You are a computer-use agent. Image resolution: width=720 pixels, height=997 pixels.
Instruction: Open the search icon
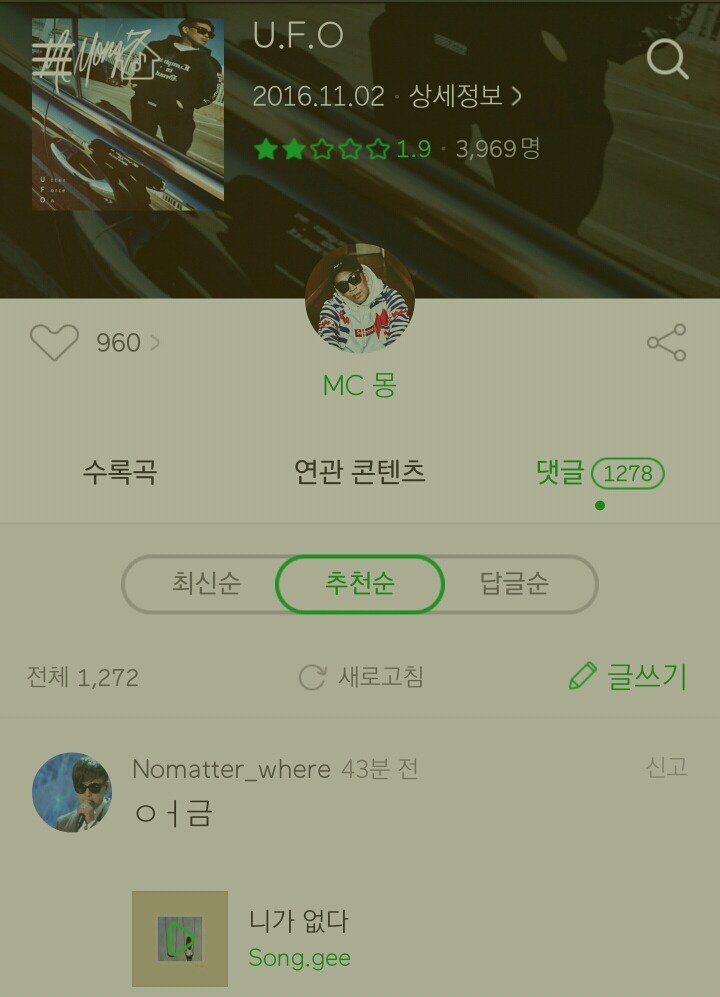click(667, 59)
